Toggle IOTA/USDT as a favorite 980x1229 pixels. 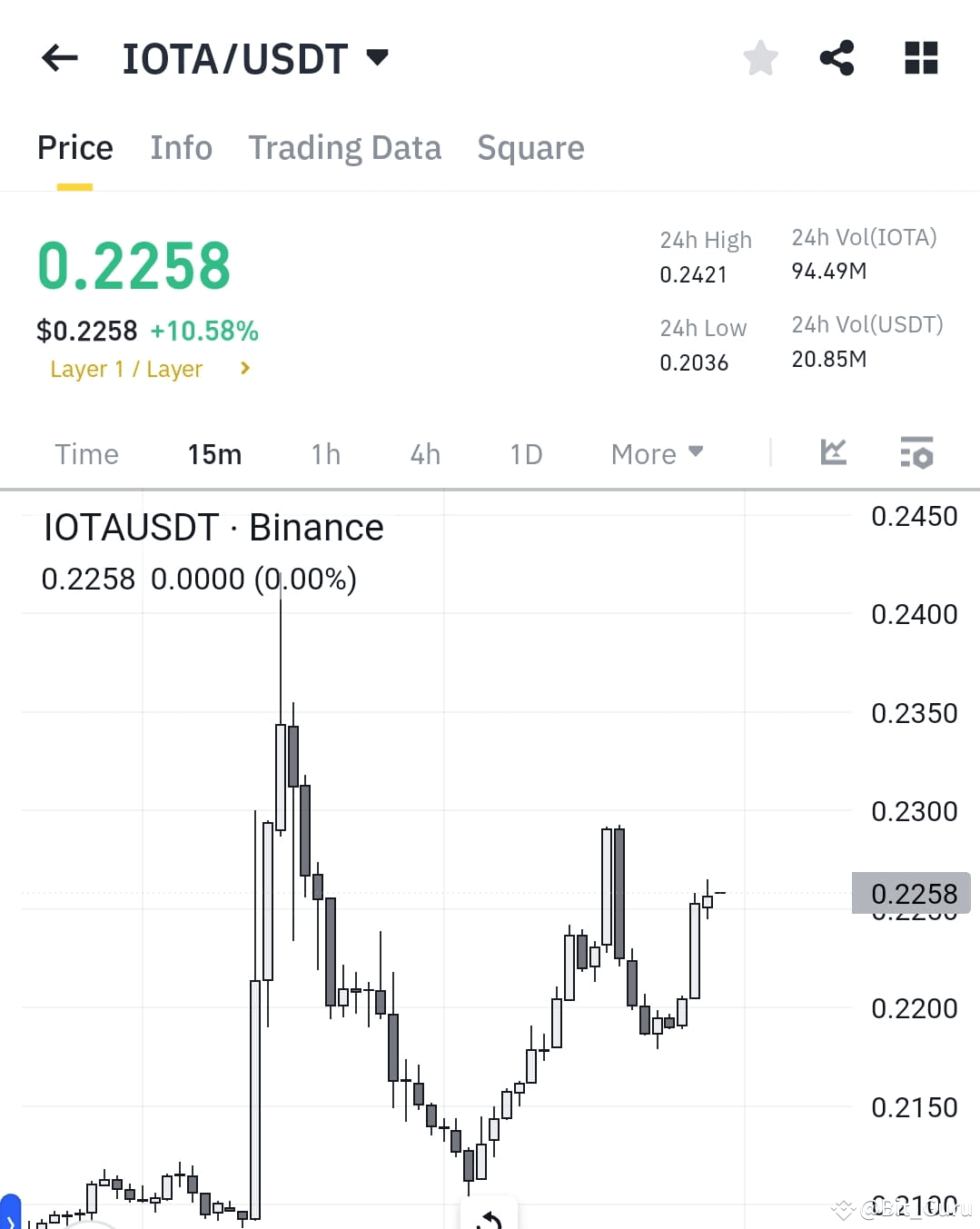click(x=760, y=57)
